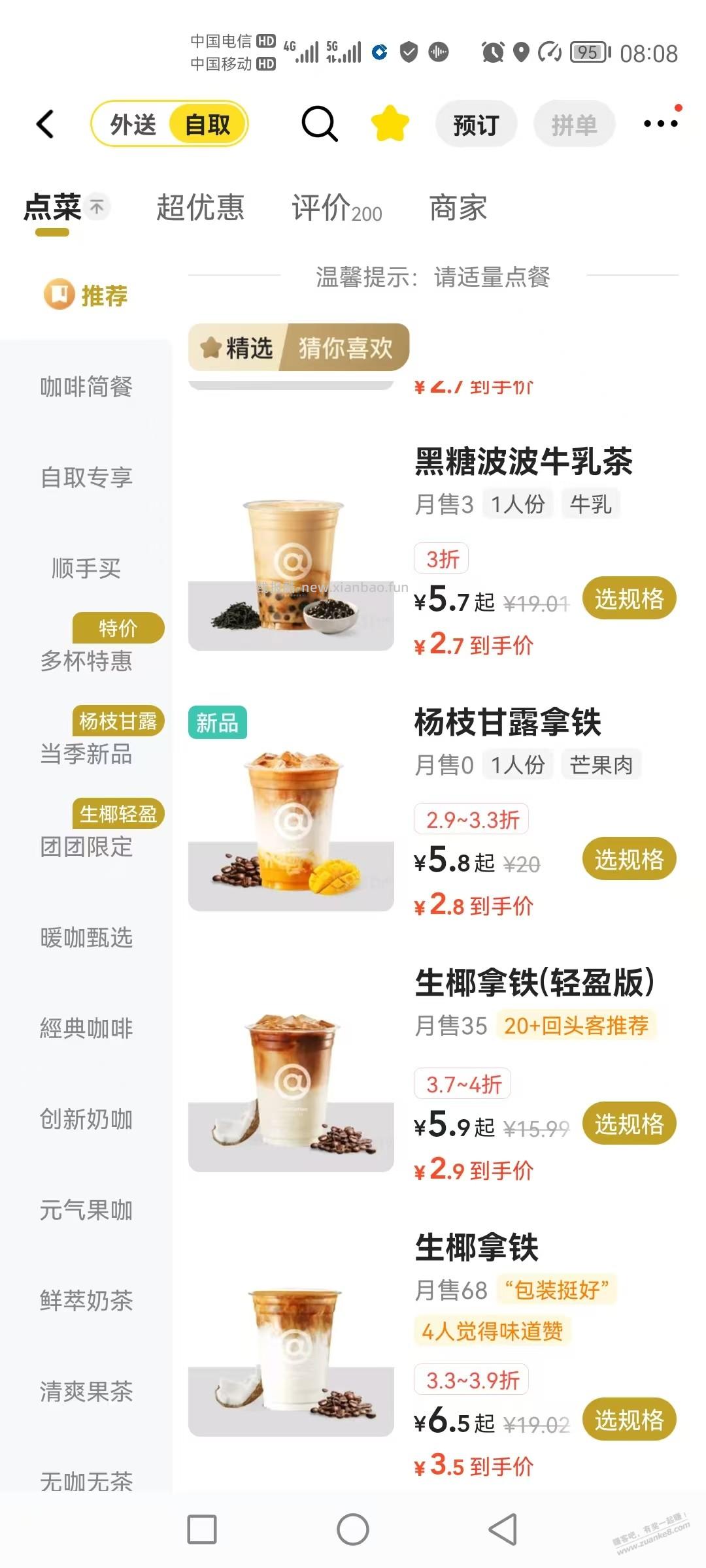Collapse the 点菜 tab via its arrow
Screen dimensions: 706x1568
click(97, 206)
